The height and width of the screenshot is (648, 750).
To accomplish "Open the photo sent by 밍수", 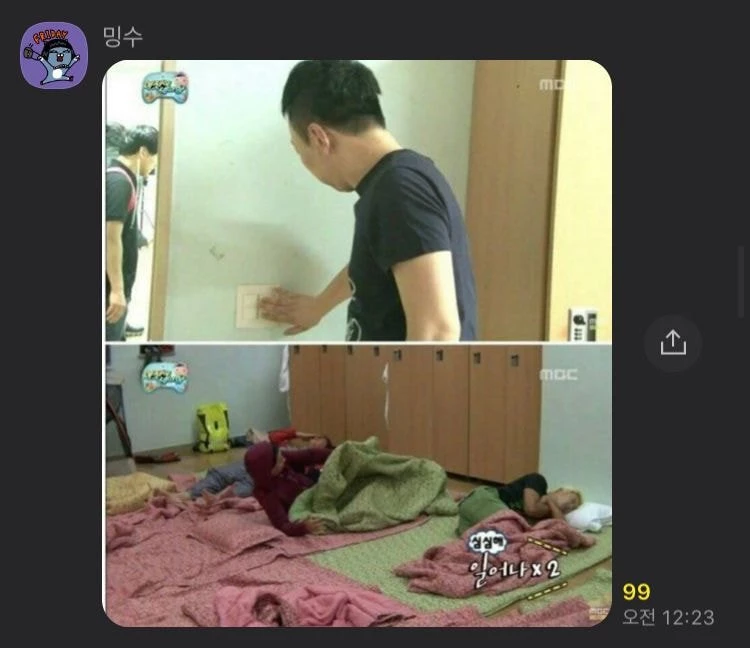I will click(x=358, y=343).
